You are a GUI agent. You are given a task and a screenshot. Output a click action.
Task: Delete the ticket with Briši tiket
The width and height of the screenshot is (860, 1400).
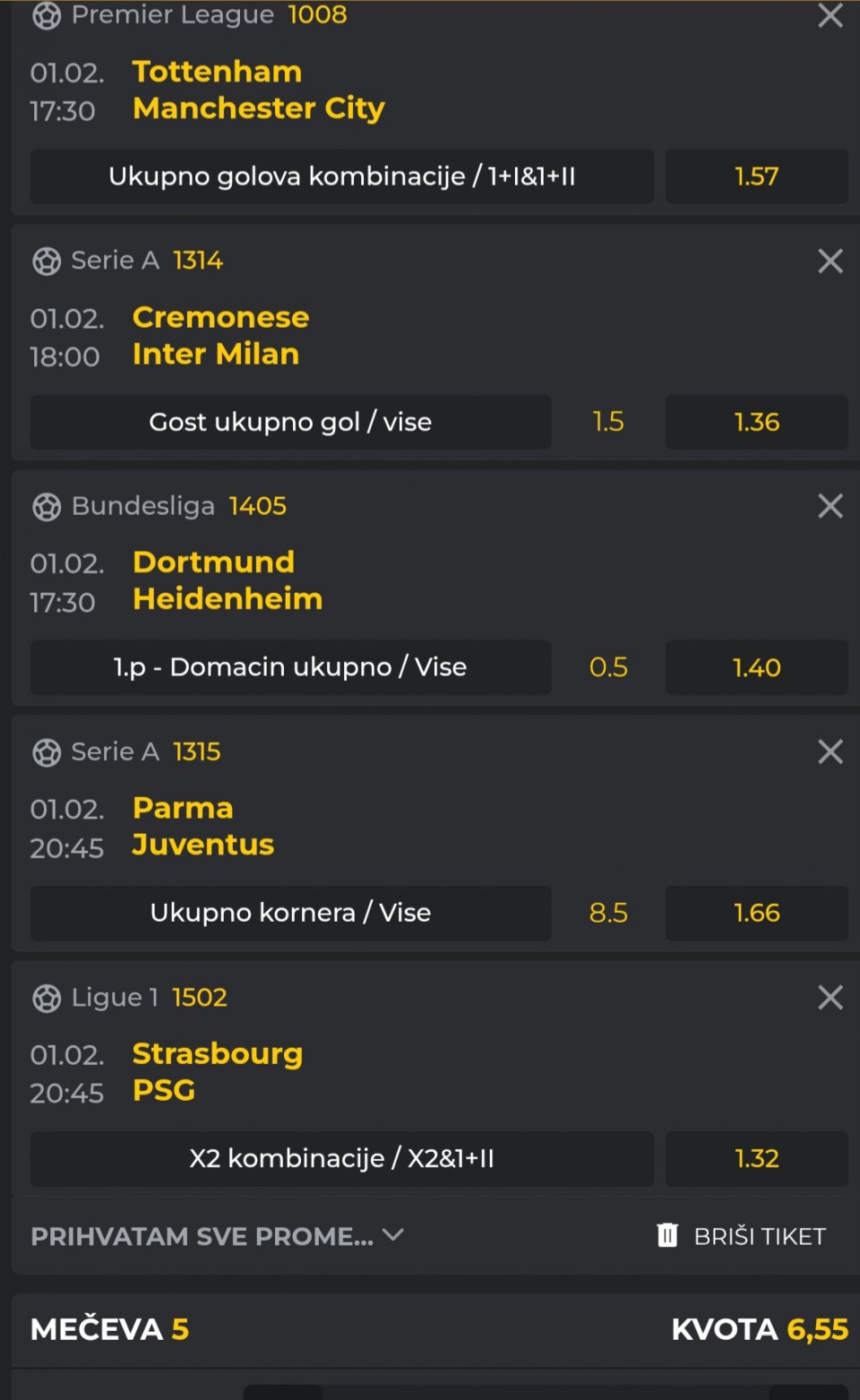point(742,1236)
